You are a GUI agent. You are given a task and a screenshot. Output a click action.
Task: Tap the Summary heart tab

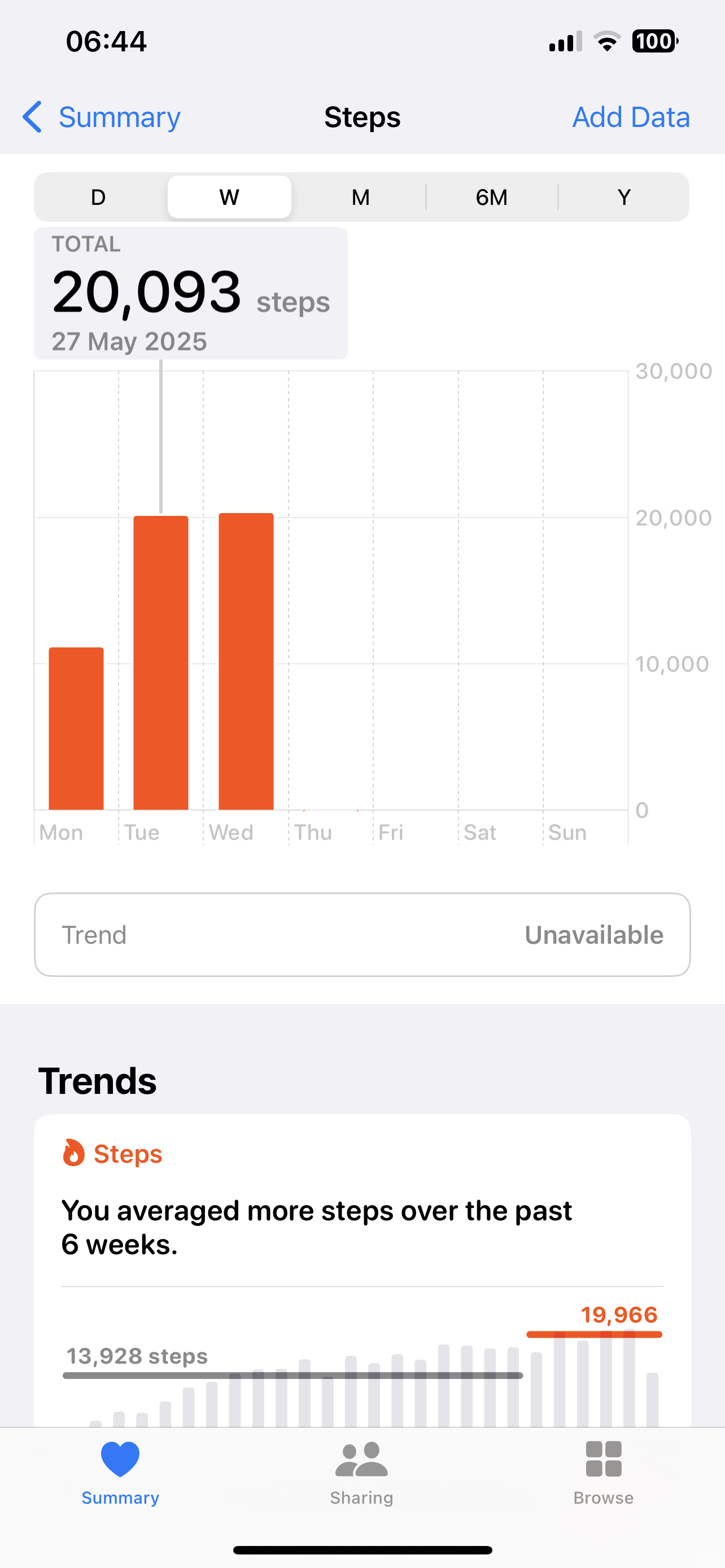(x=120, y=1473)
